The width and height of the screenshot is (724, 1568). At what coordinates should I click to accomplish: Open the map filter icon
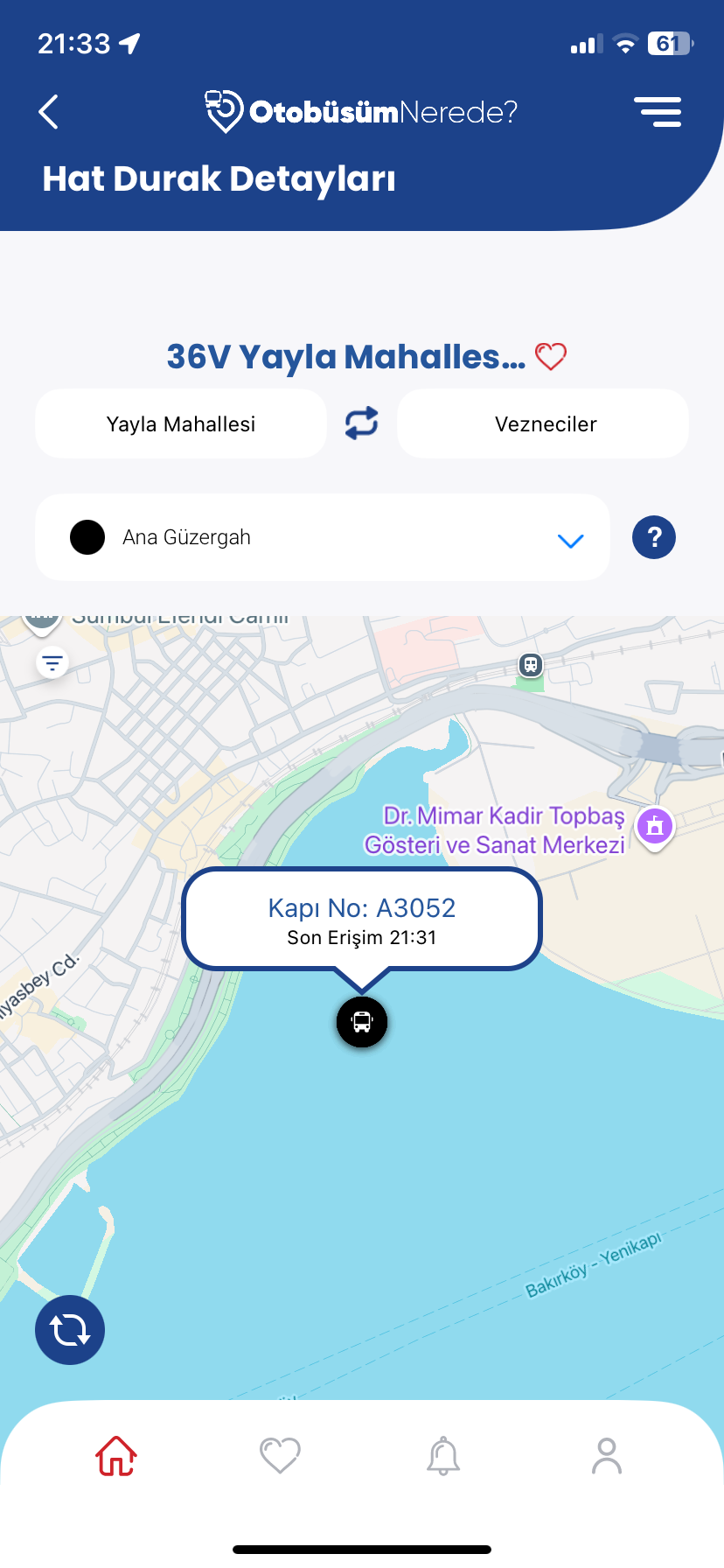click(52, 663)
